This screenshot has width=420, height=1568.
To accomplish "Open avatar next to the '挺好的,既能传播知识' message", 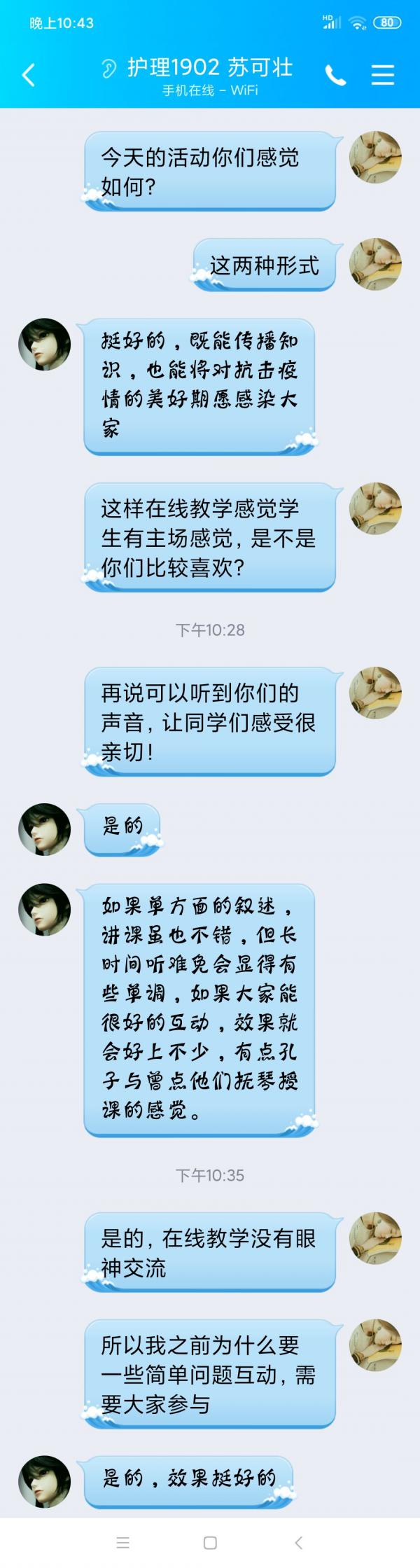I will pyautogui.click(x=44, y=345).
